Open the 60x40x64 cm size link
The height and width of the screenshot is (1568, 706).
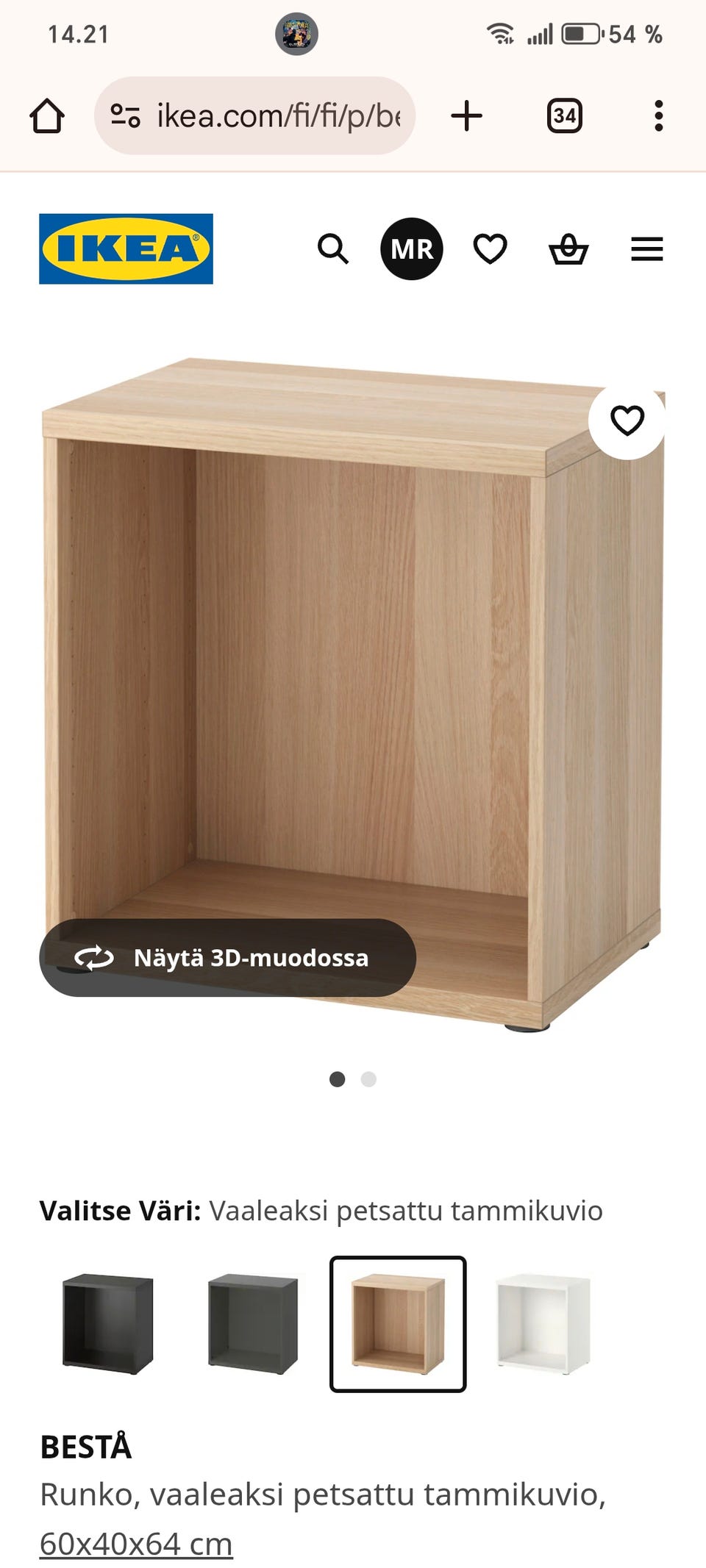[x=136, y=1544]
